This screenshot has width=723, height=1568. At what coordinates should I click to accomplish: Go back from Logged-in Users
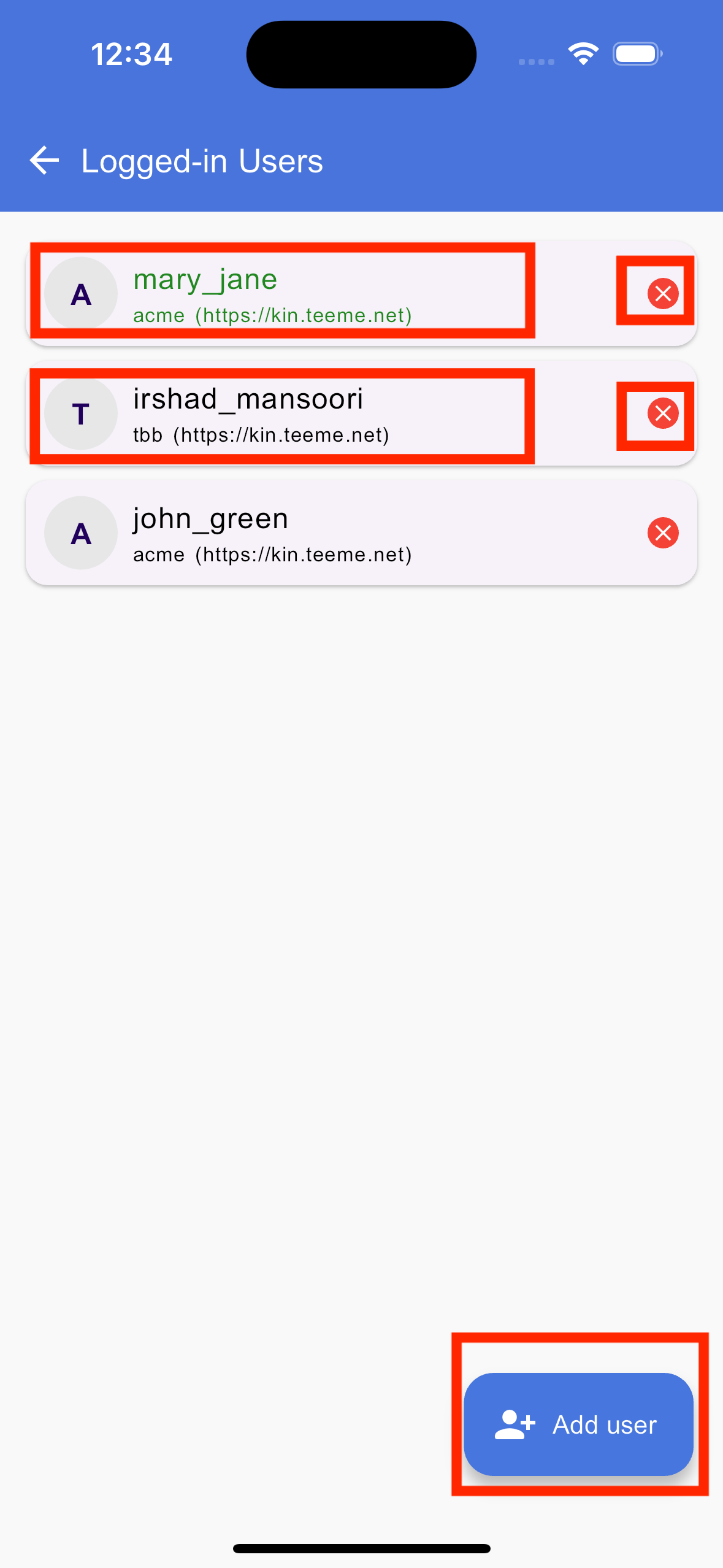pos(44,161)
